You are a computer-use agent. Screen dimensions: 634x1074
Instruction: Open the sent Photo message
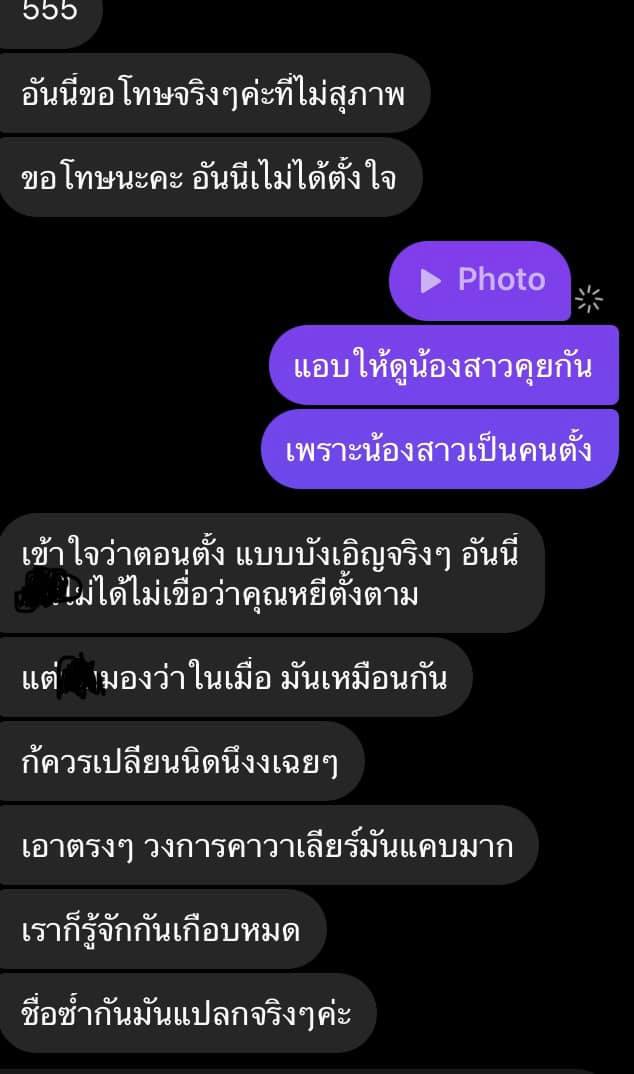pos(481,281)
